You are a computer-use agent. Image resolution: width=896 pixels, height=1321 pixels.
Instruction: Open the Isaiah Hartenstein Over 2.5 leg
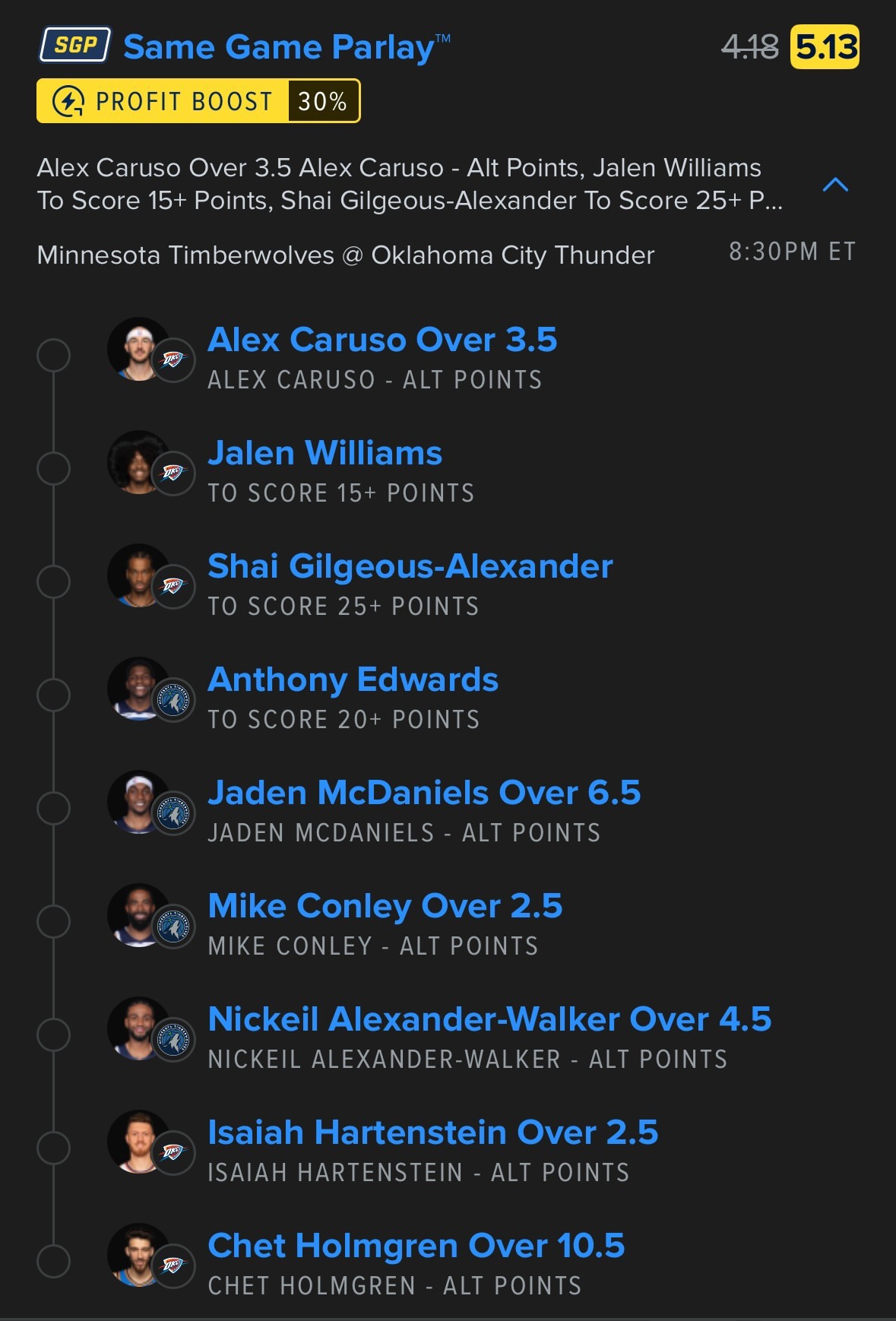tap(432, 1133)
